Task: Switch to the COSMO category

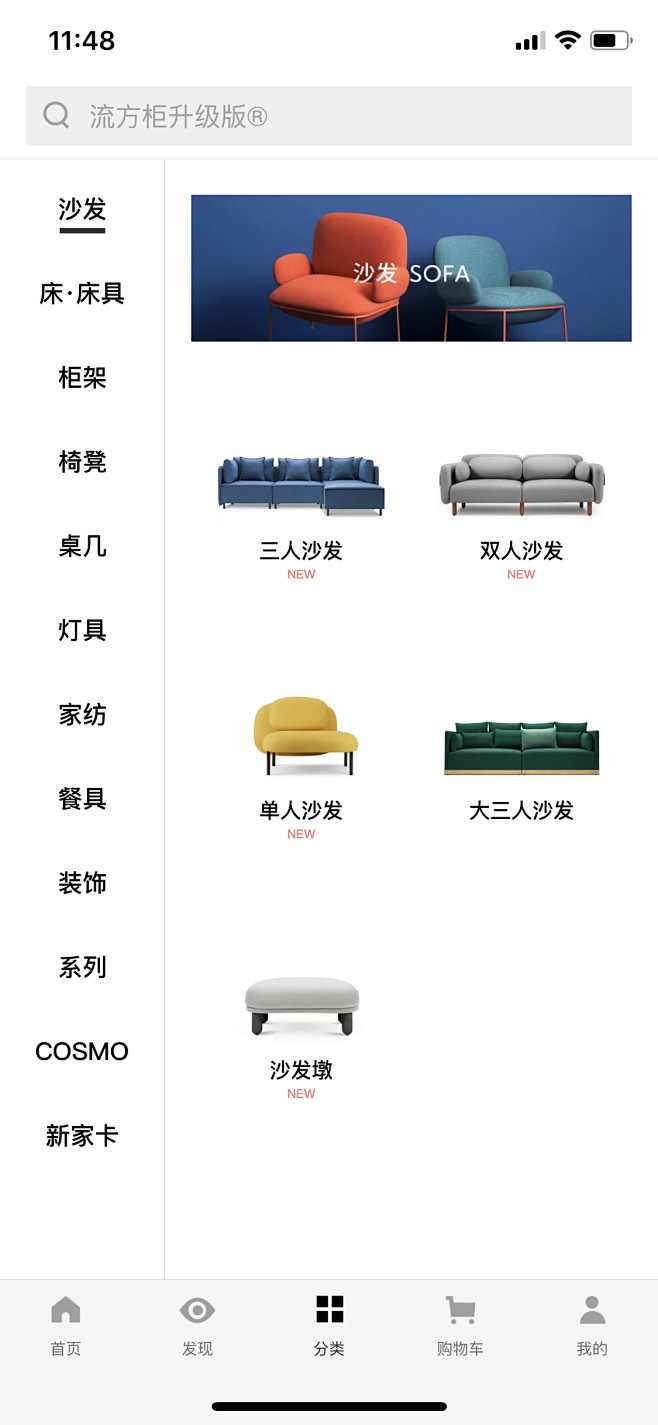Action: tap(82, 1052)
